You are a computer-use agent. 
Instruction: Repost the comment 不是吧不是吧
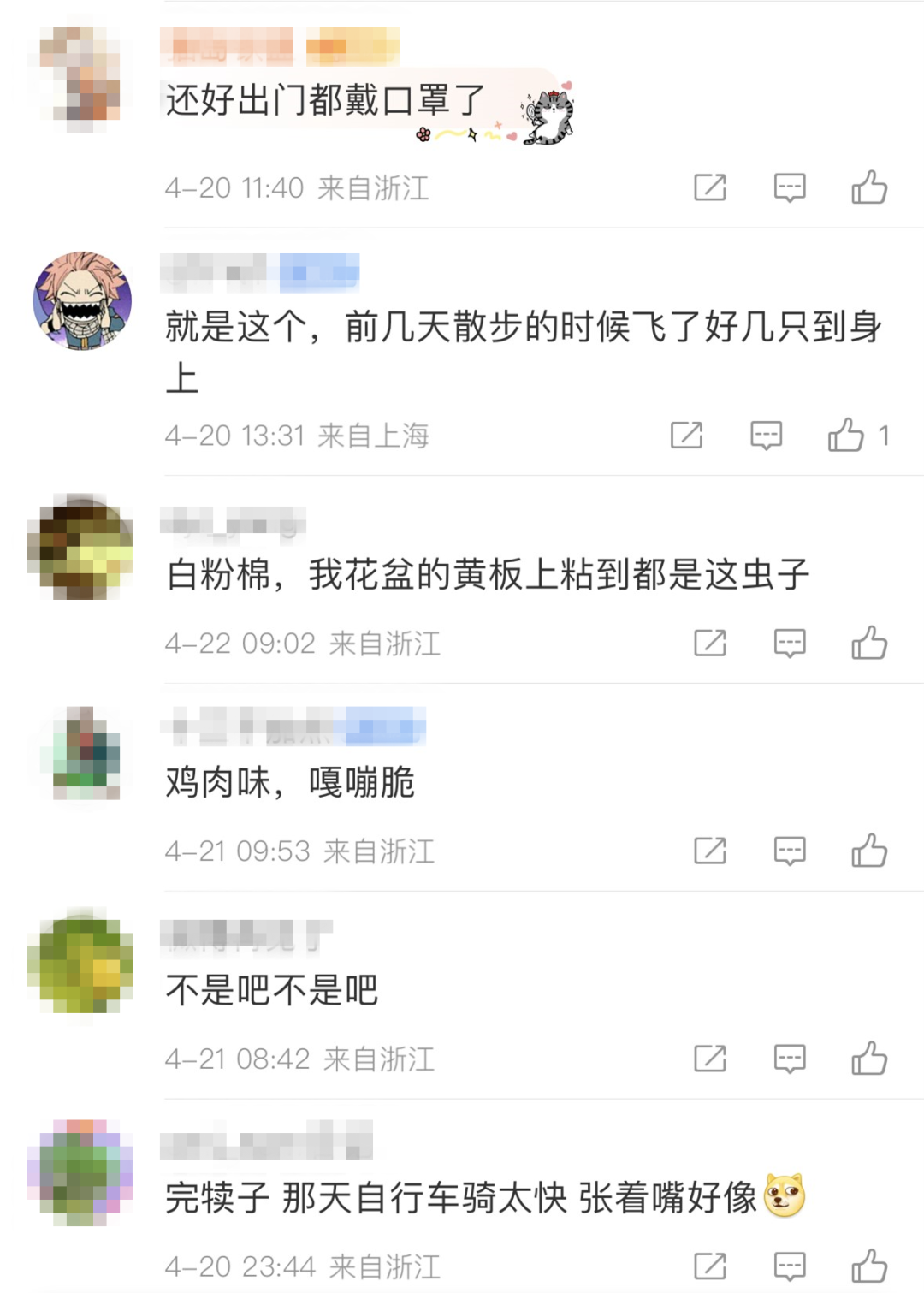pyautogui.click(x=709, y=1059)
